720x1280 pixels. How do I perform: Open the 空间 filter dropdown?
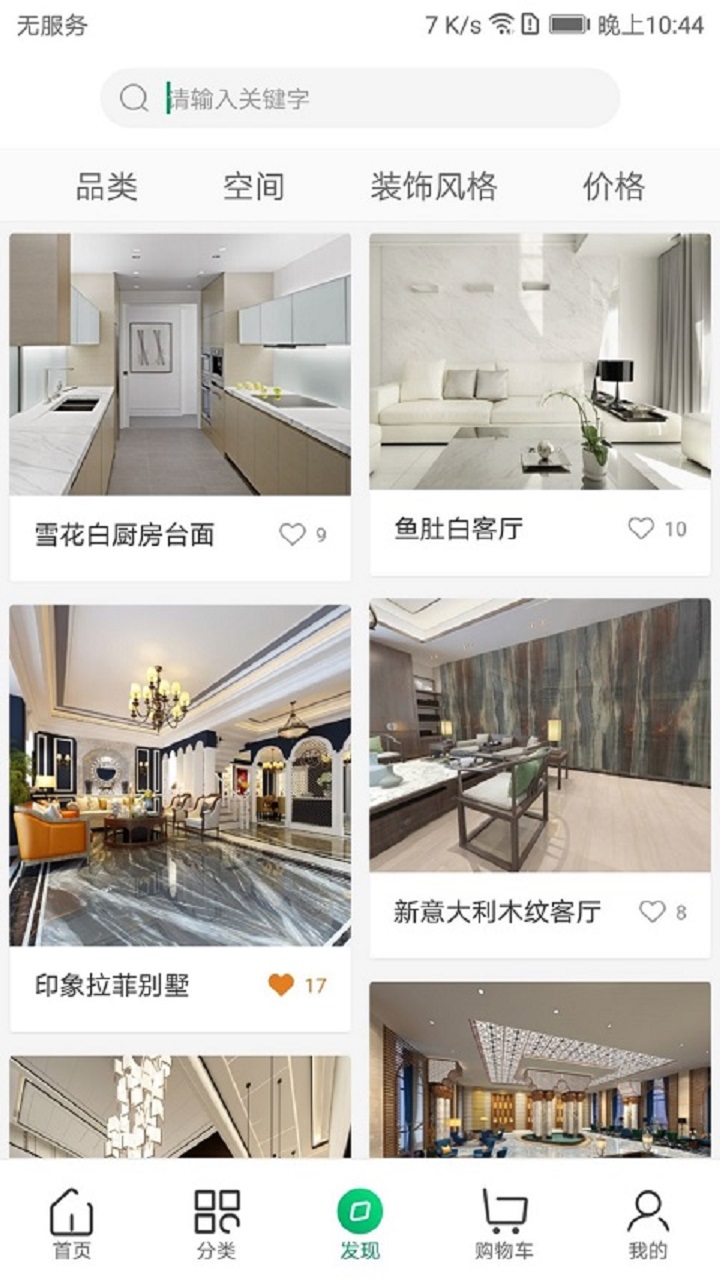[x=253, y=186]
